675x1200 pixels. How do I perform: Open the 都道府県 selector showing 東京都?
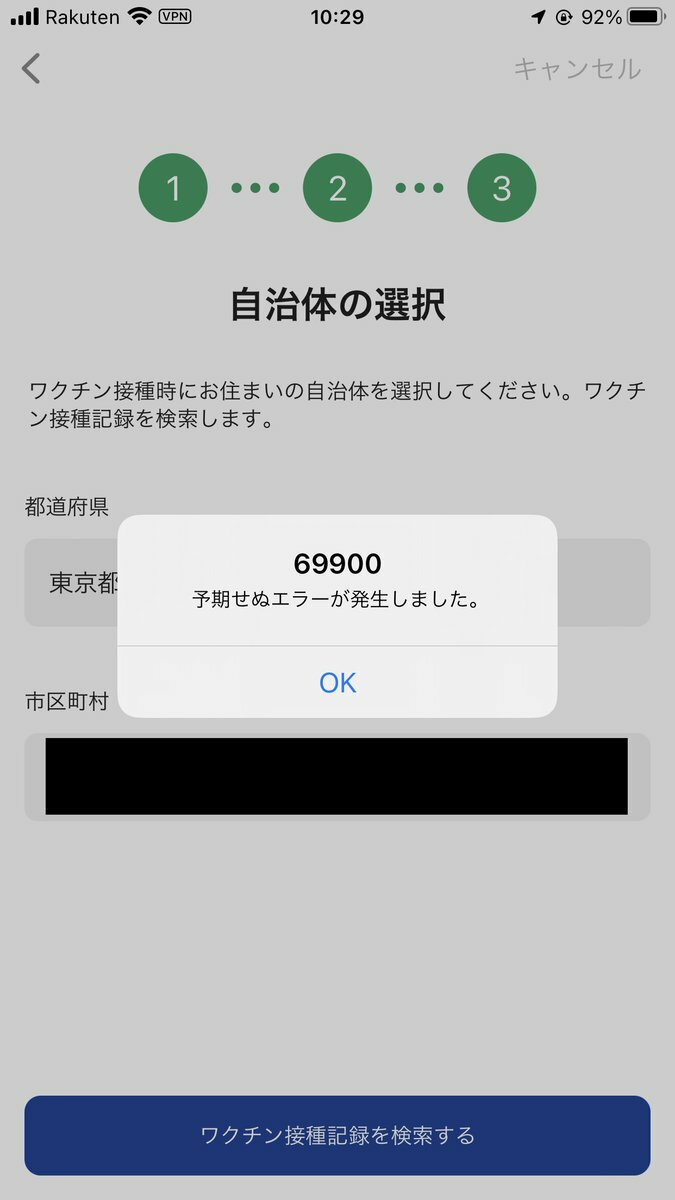click(337, 583)
